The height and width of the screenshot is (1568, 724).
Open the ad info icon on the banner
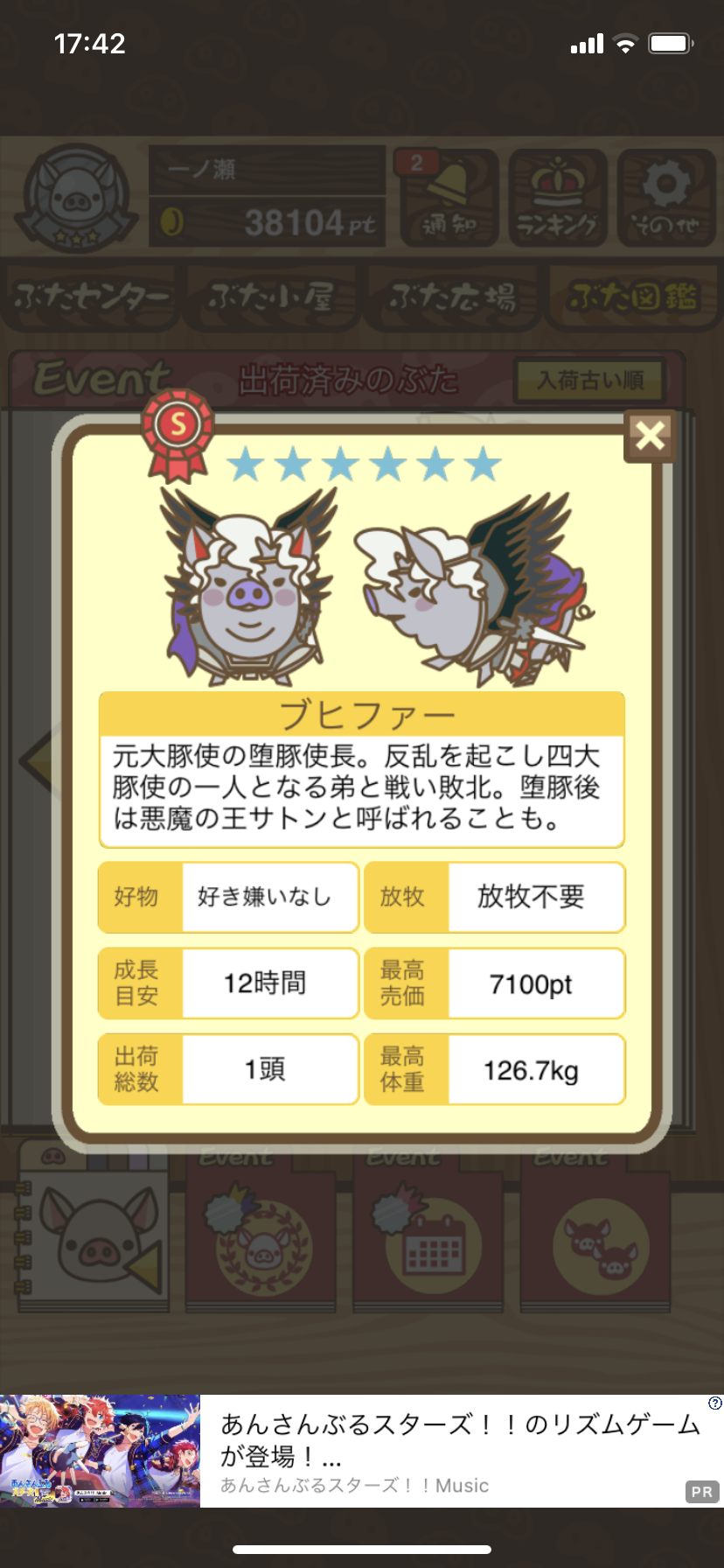click(x=715, y=1403)
